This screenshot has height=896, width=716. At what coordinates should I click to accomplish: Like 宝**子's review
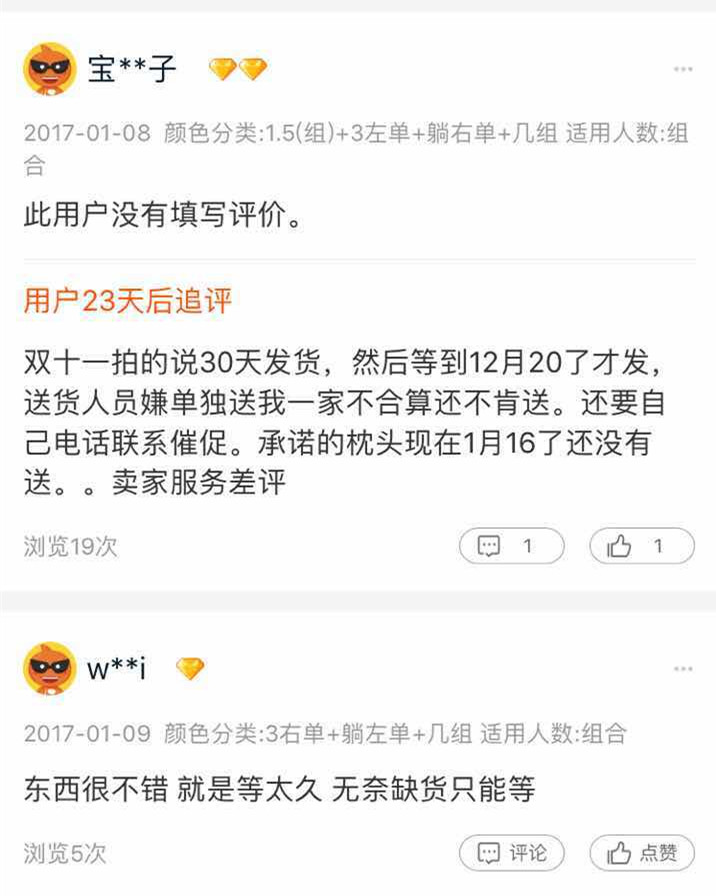(641, 546)
